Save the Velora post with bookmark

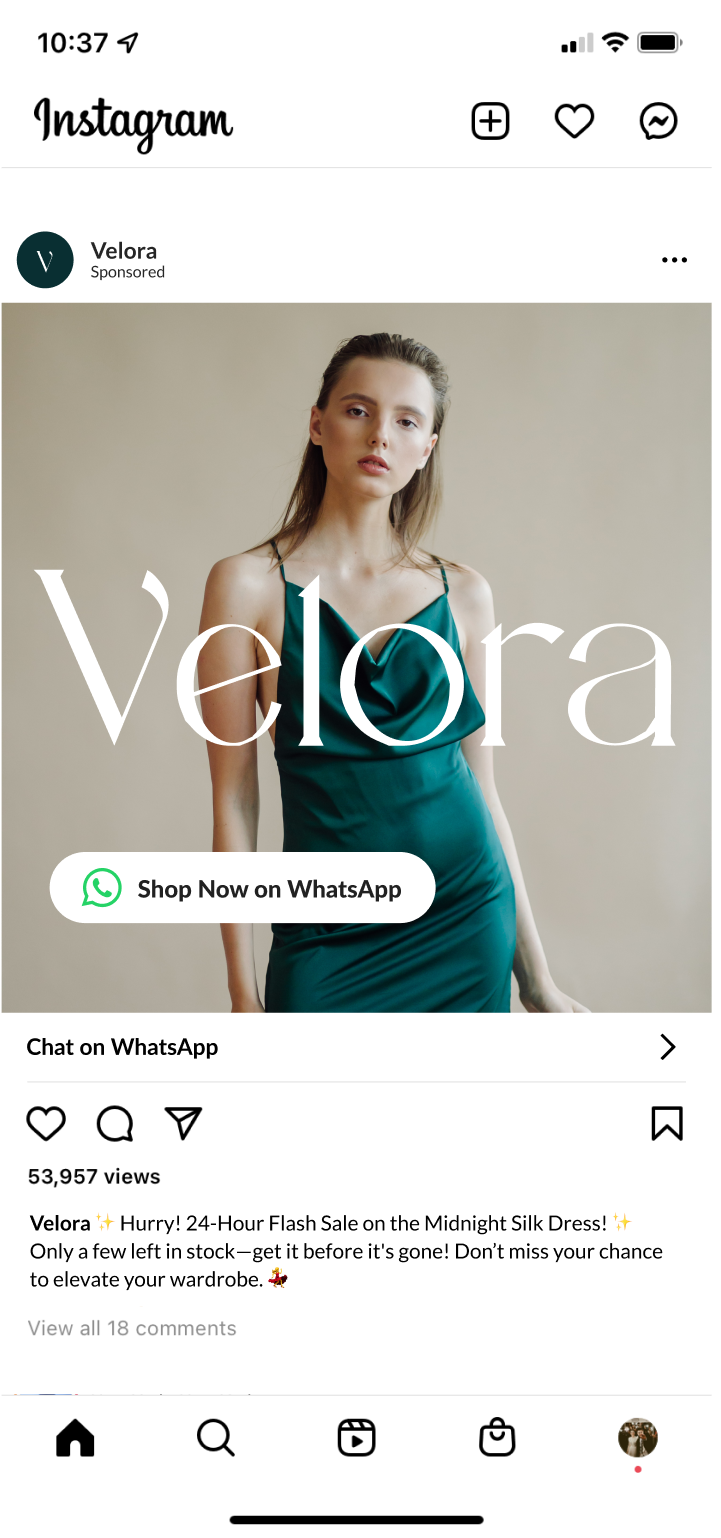point(666,1124)
